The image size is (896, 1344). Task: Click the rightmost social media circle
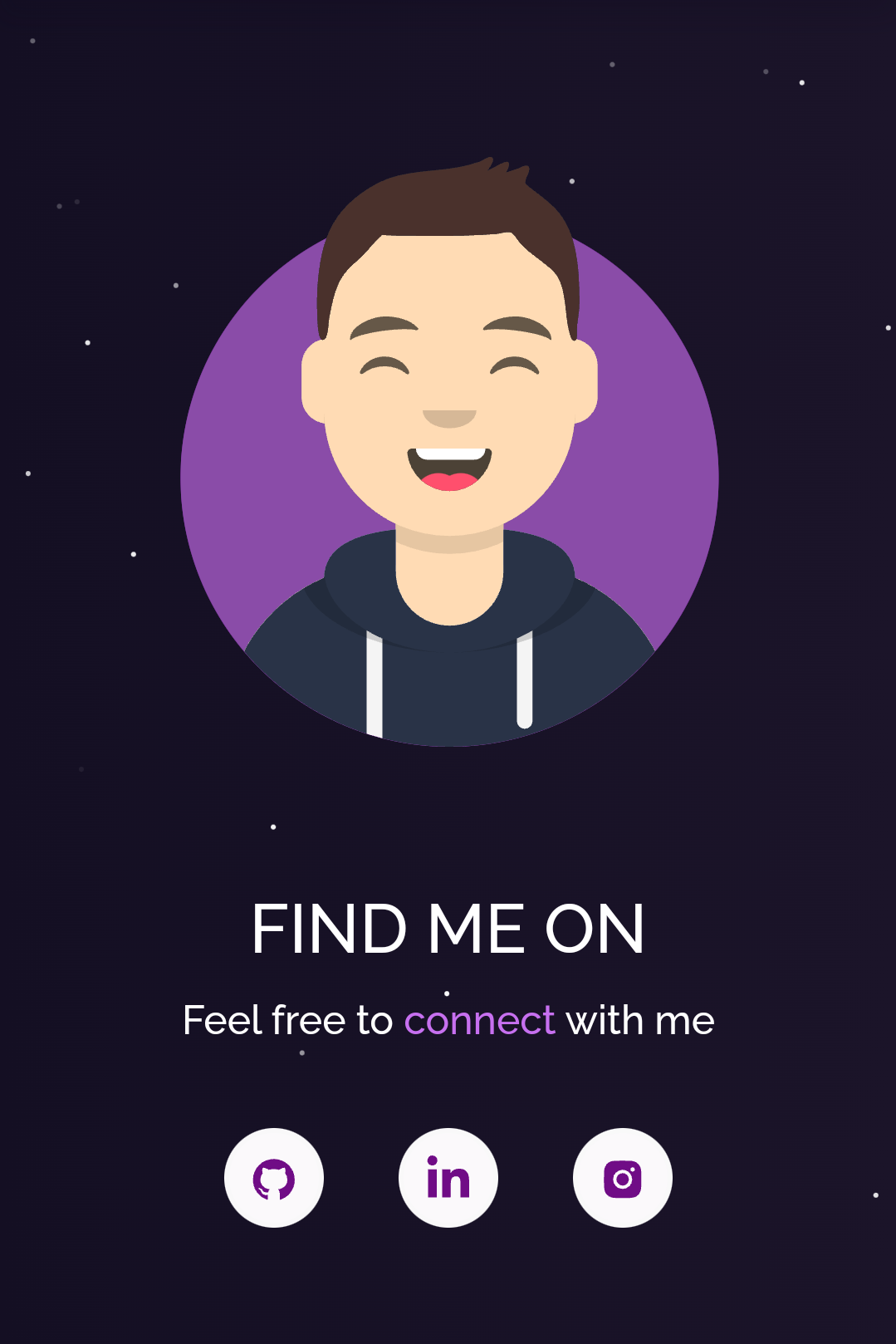coord(622,1179)
